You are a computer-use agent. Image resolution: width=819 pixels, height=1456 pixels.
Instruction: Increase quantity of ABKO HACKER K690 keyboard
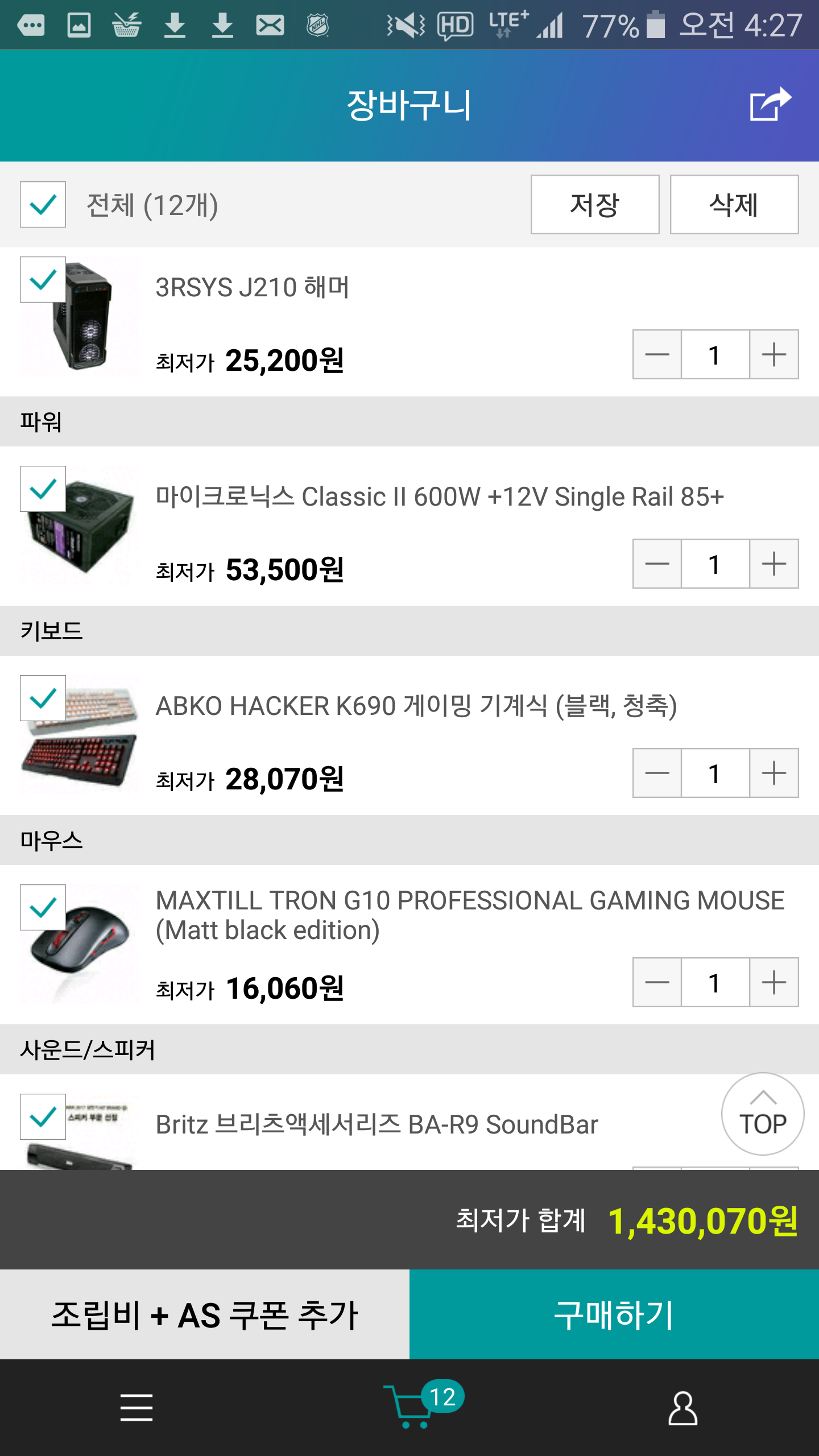[773, 773]
